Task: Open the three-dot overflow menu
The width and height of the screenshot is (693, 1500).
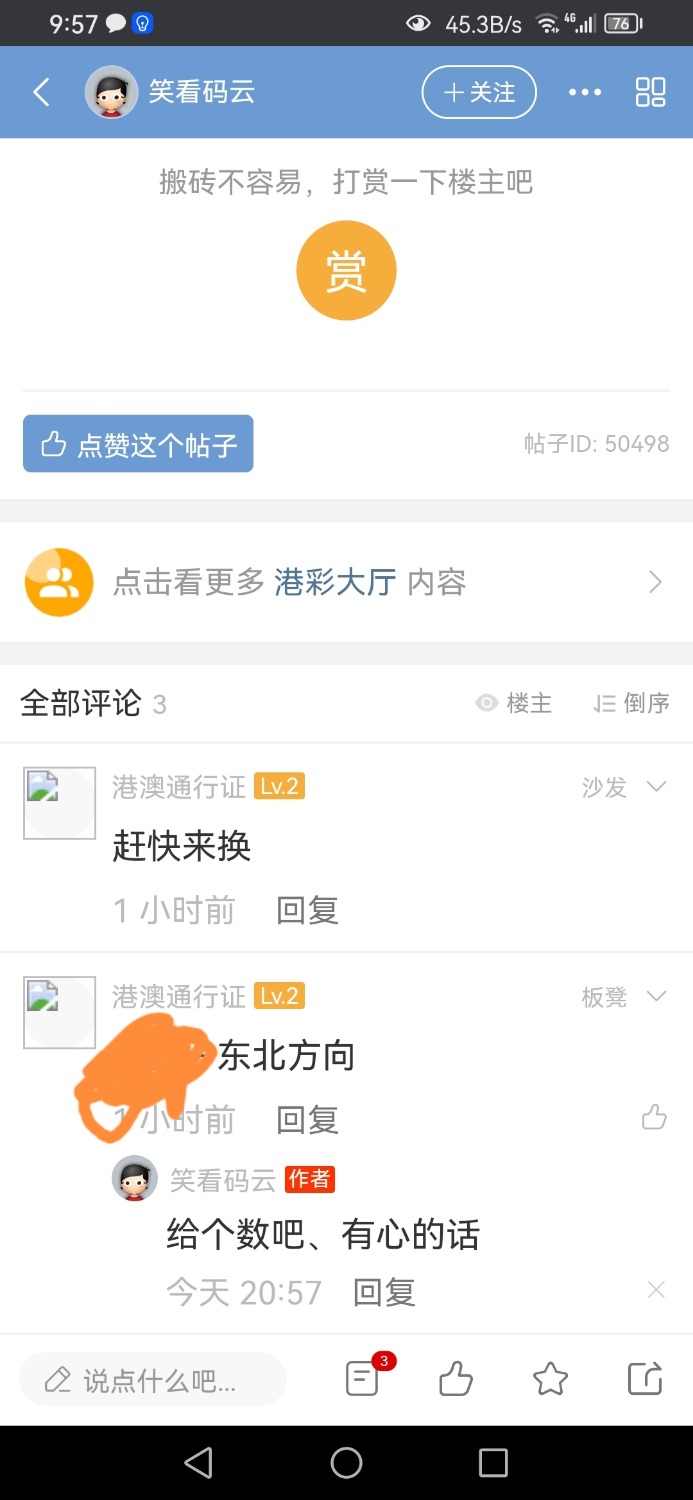Action: click(585, 93)
